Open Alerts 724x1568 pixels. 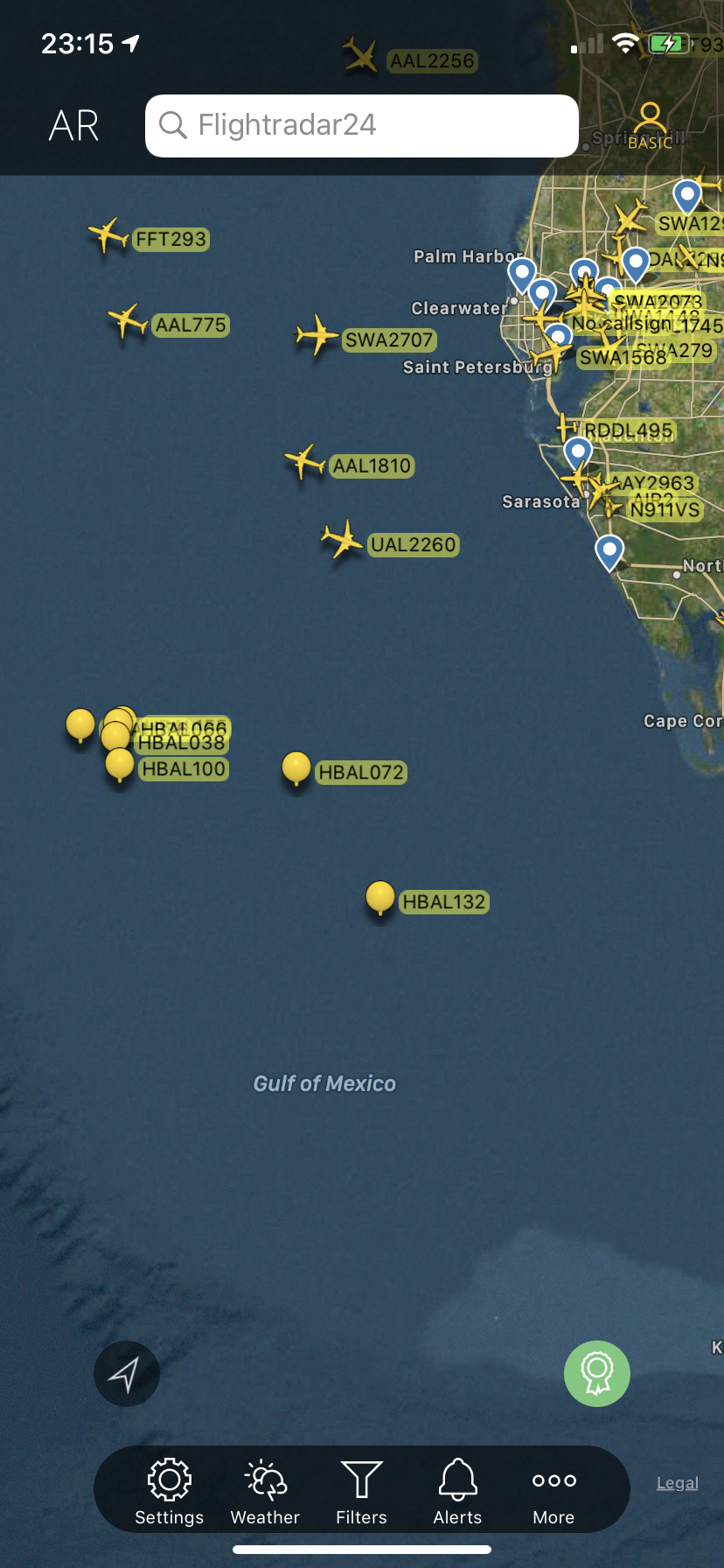point(457,1491)
